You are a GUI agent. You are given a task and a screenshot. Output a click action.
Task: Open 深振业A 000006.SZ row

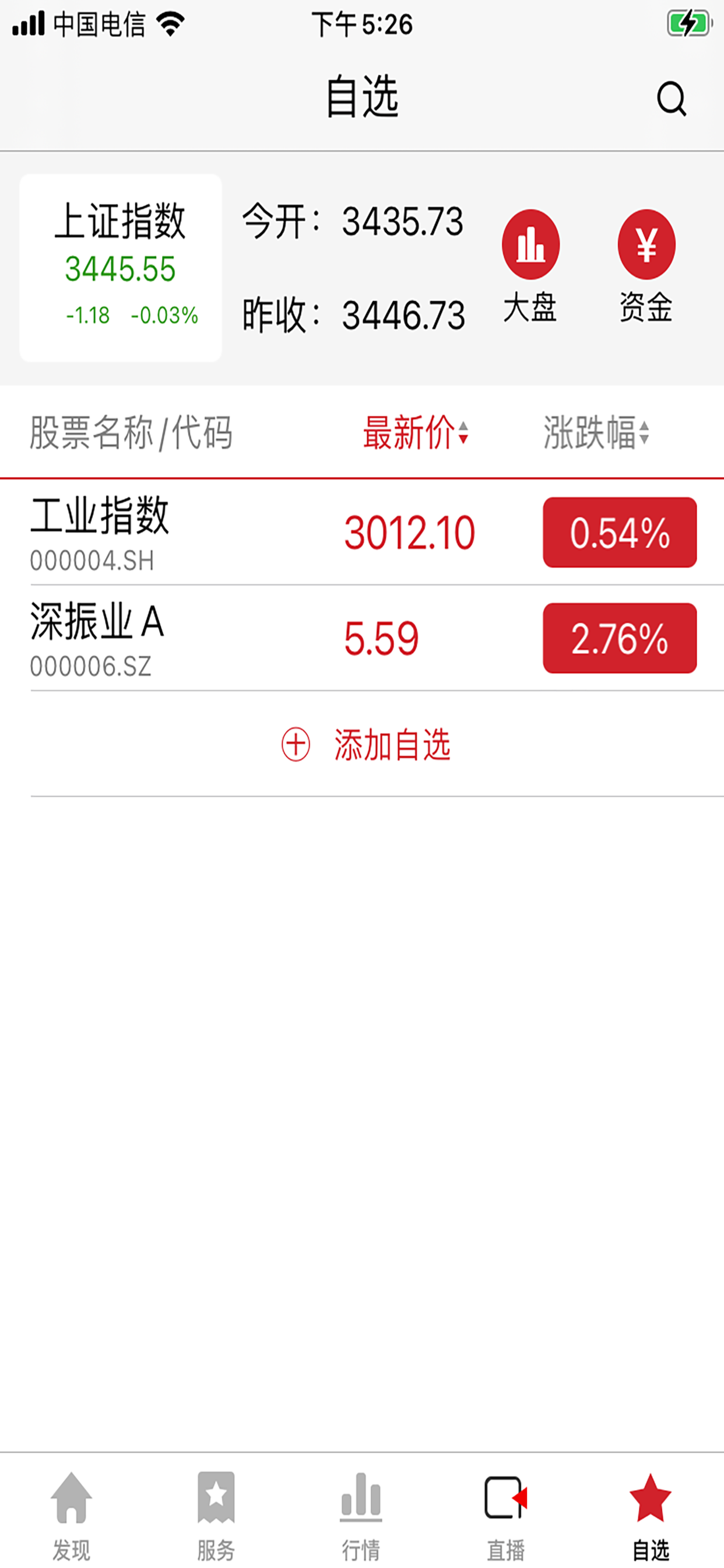pyautogui.click(x=362, y=638)
